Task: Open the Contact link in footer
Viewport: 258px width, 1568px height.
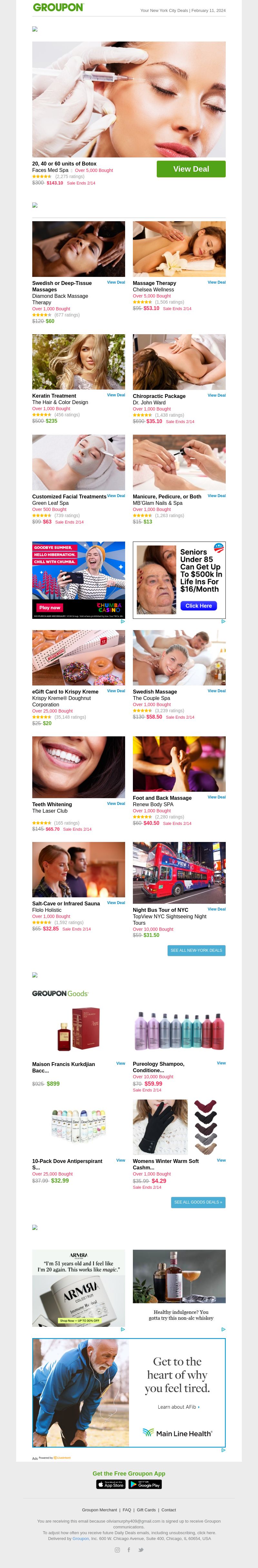Action: (x=168, y=1510)
